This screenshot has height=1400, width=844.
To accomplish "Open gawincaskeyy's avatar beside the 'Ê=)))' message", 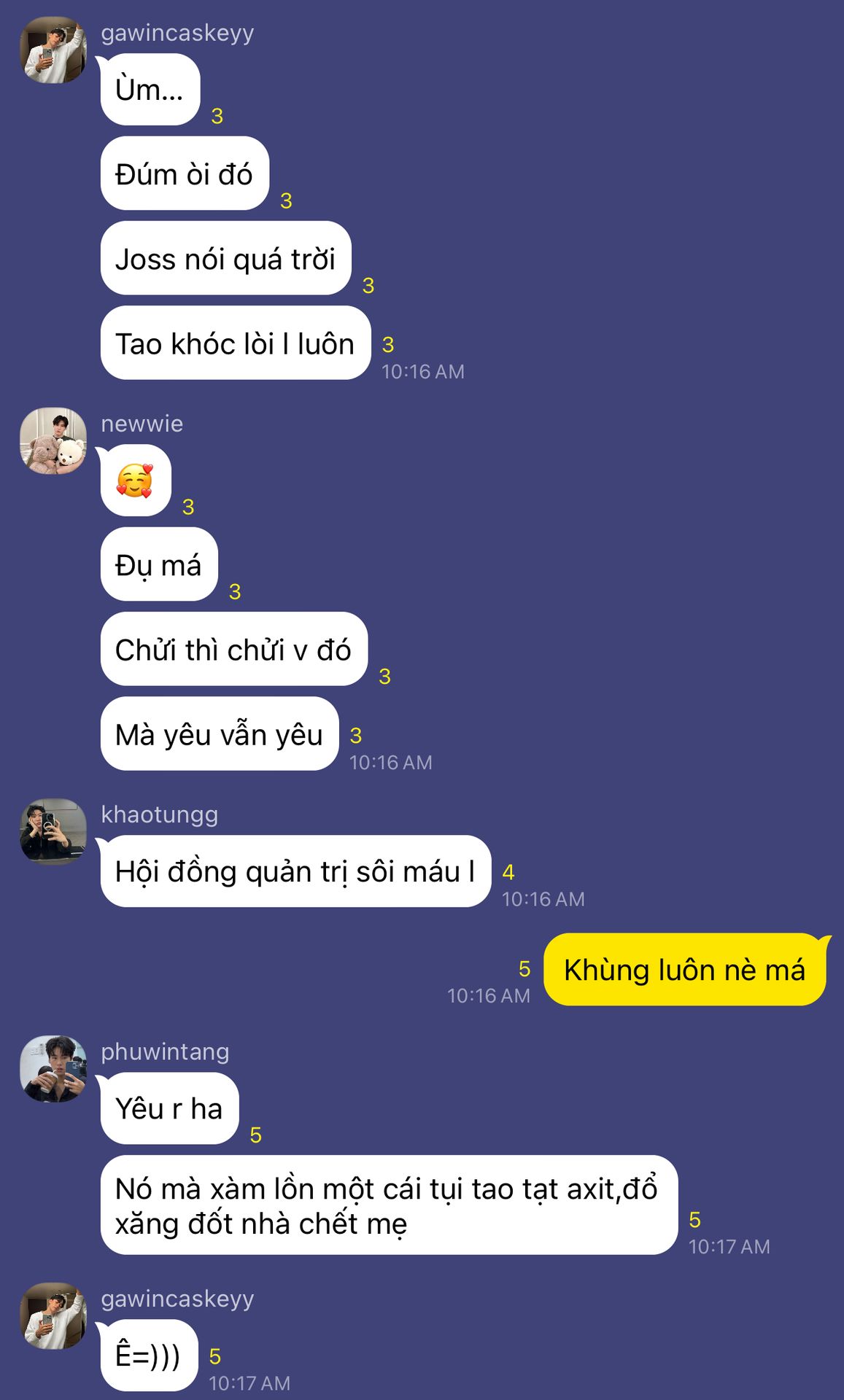I will click(x=53, y=1316).
